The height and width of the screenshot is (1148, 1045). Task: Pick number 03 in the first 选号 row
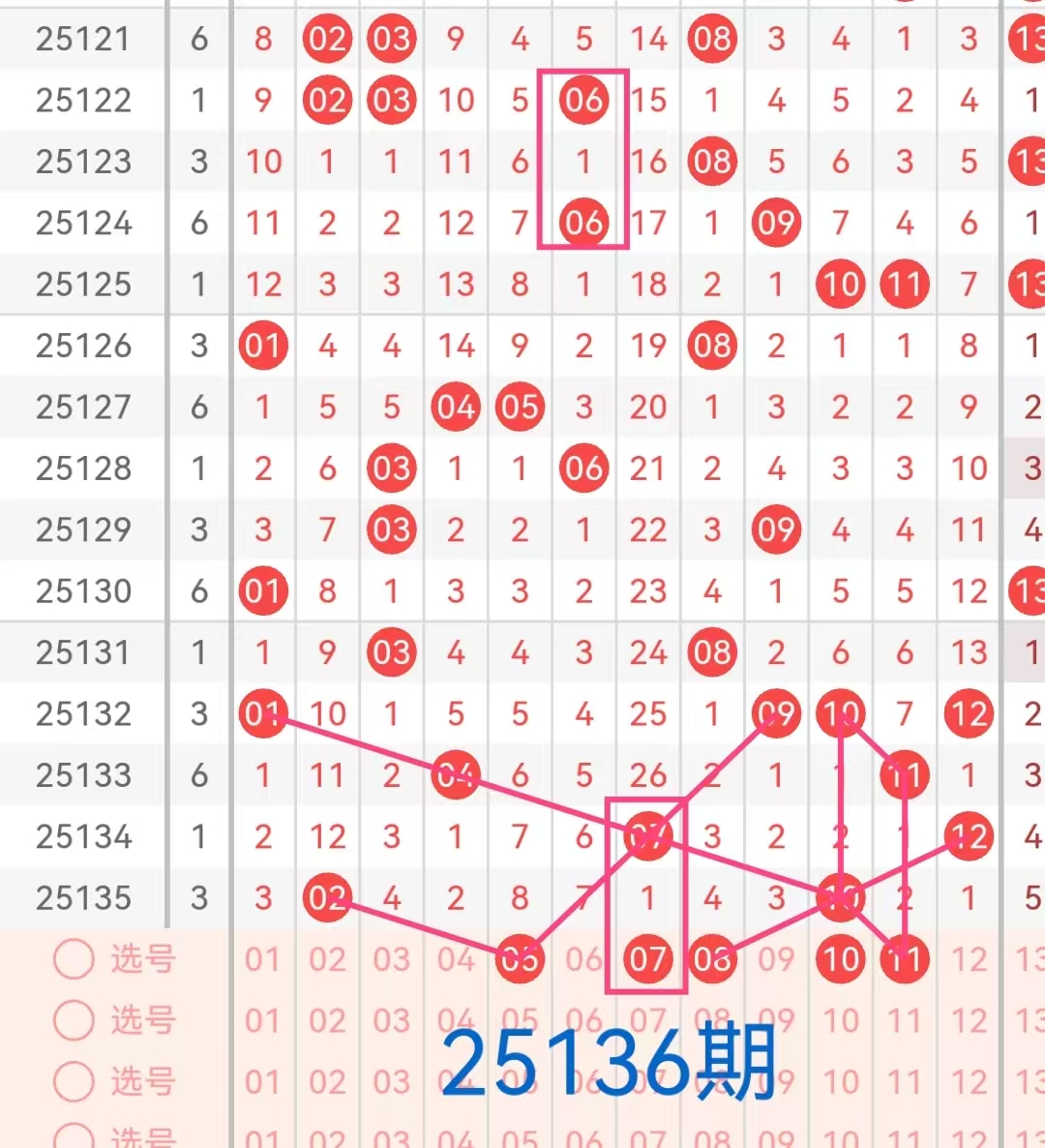(x=391, y=959)
